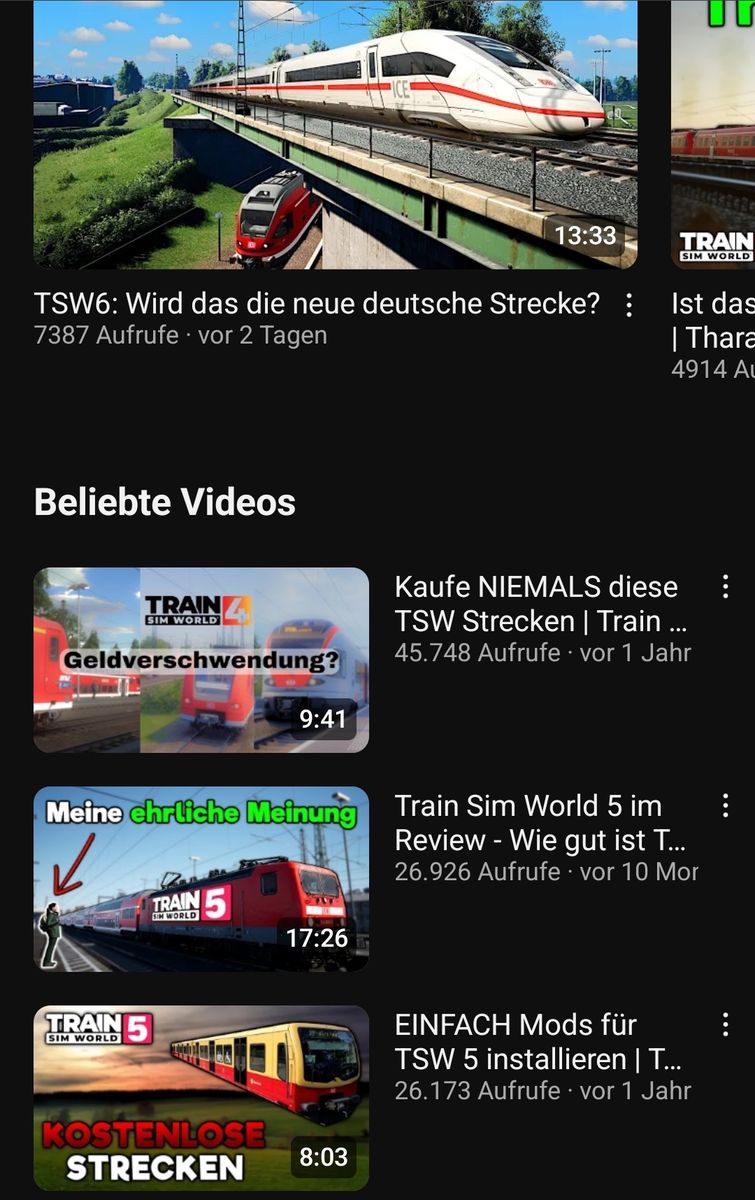Open the partially visible Tharandt video card

712,135
